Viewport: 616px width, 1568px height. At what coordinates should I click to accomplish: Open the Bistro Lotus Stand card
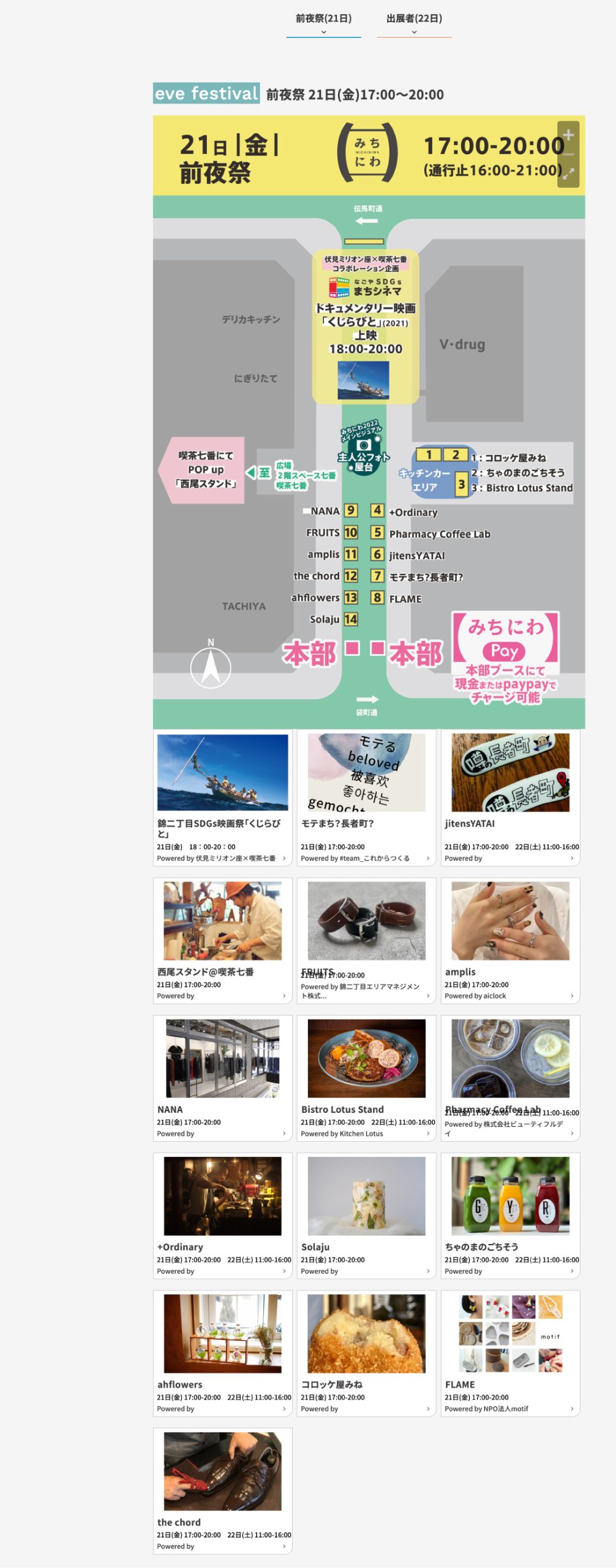366,1078
